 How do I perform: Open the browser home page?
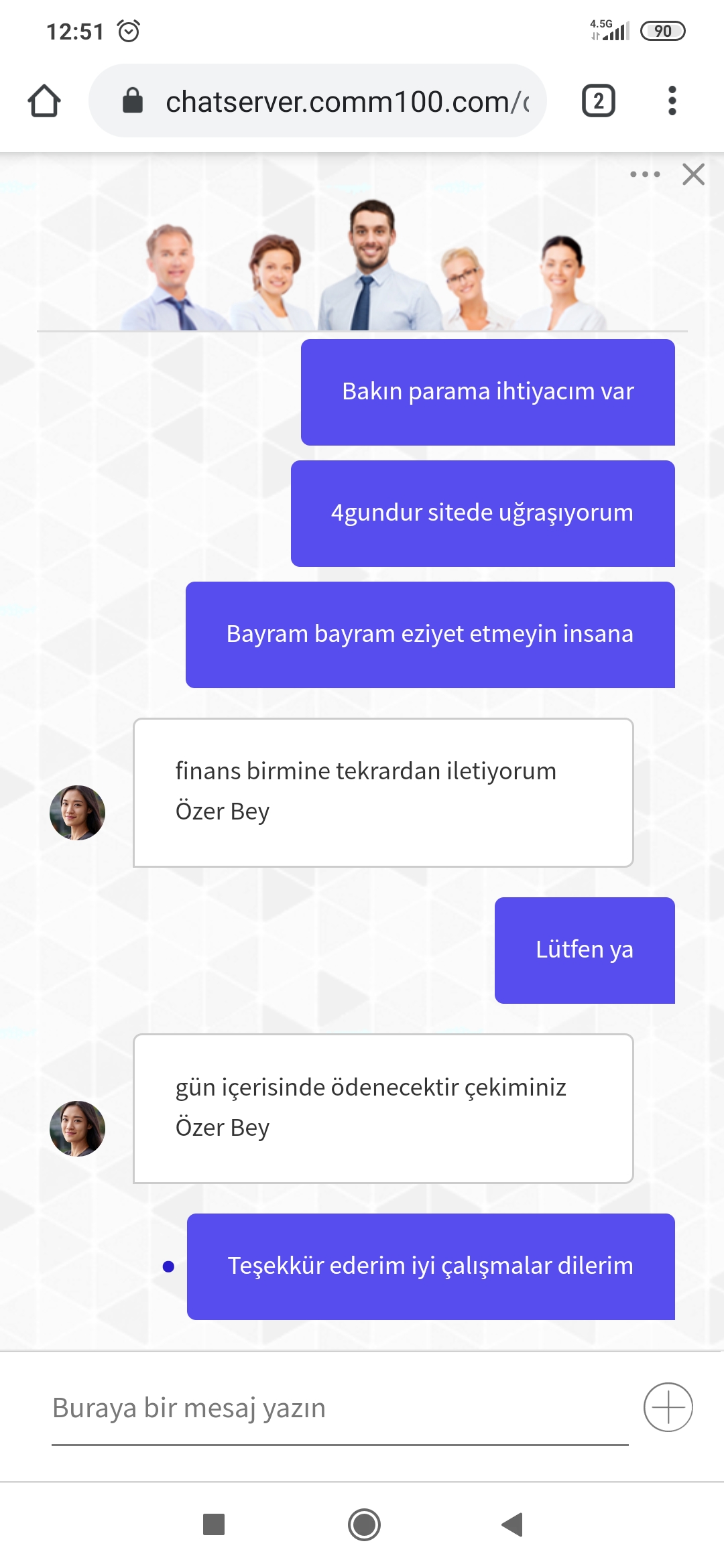44,101
